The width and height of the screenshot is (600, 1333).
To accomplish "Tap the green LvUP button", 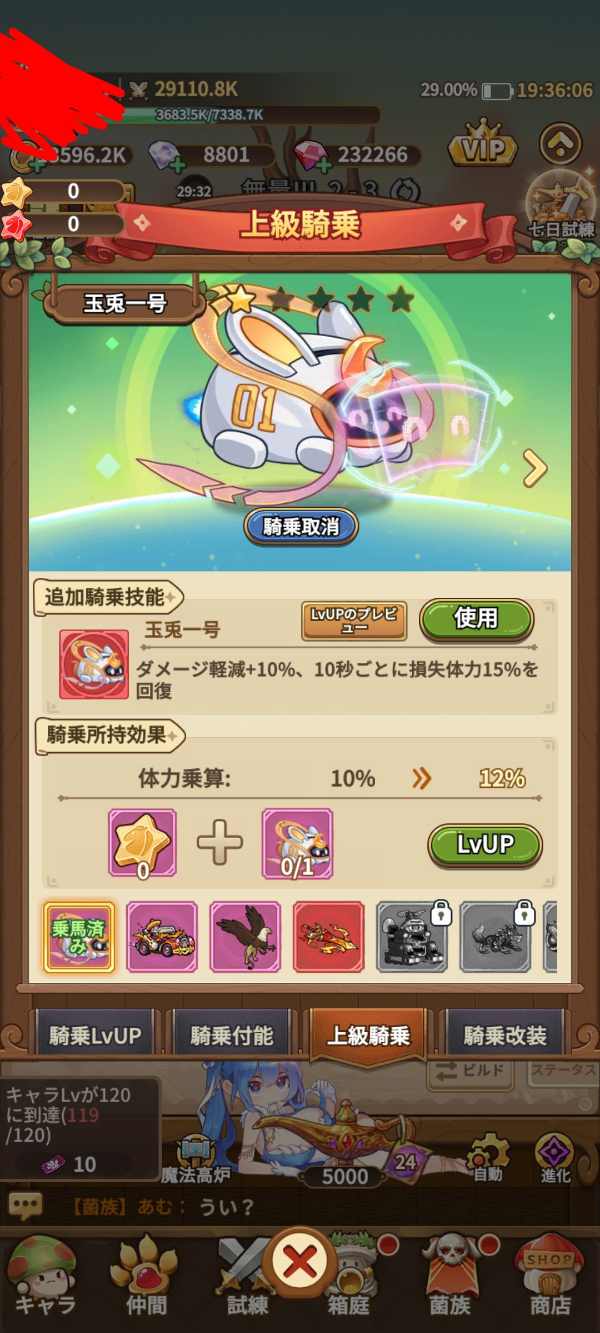I will (x=484, y=845).
